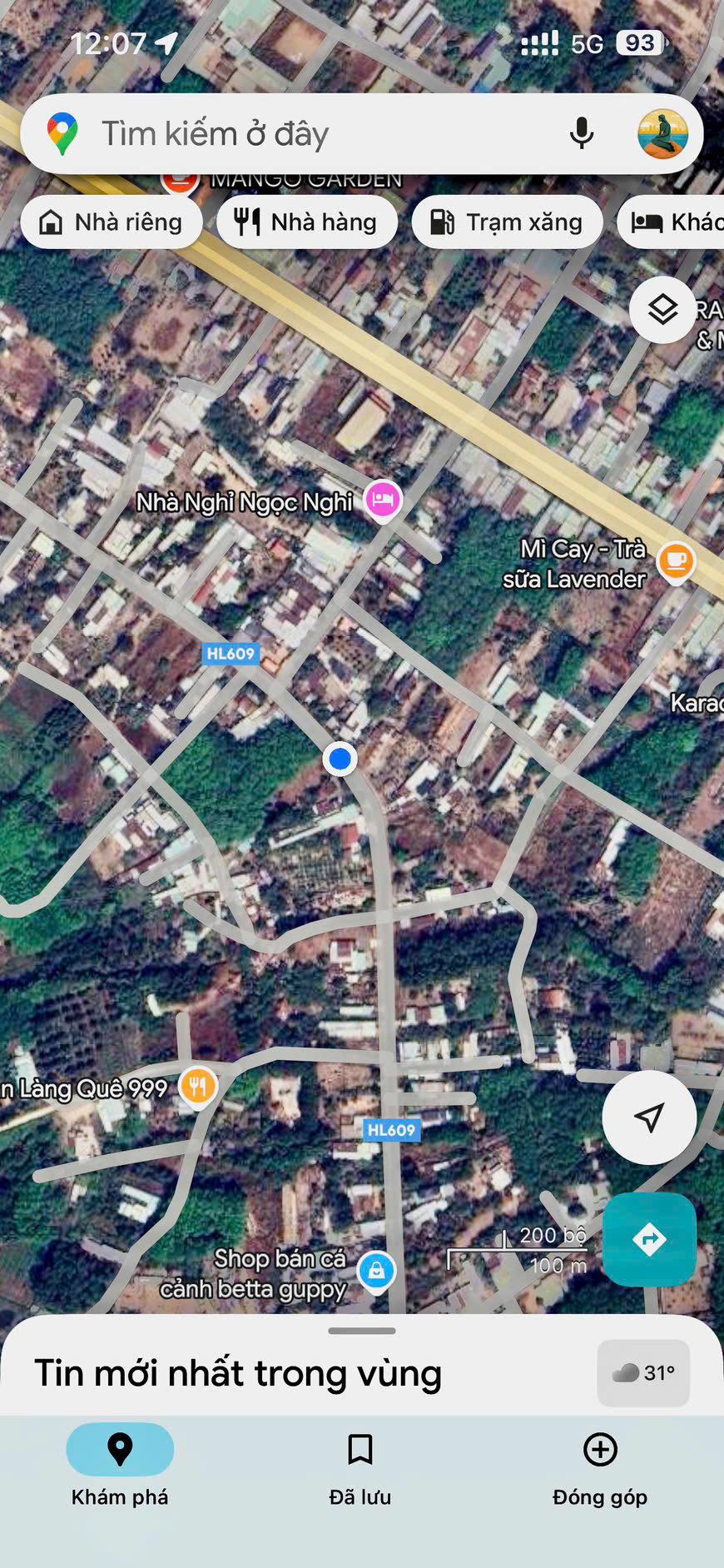Select the 'Mì Cay - Trà sữa Lavender' pin
This screenshot has height=1568, width=724.
point(676,561)
